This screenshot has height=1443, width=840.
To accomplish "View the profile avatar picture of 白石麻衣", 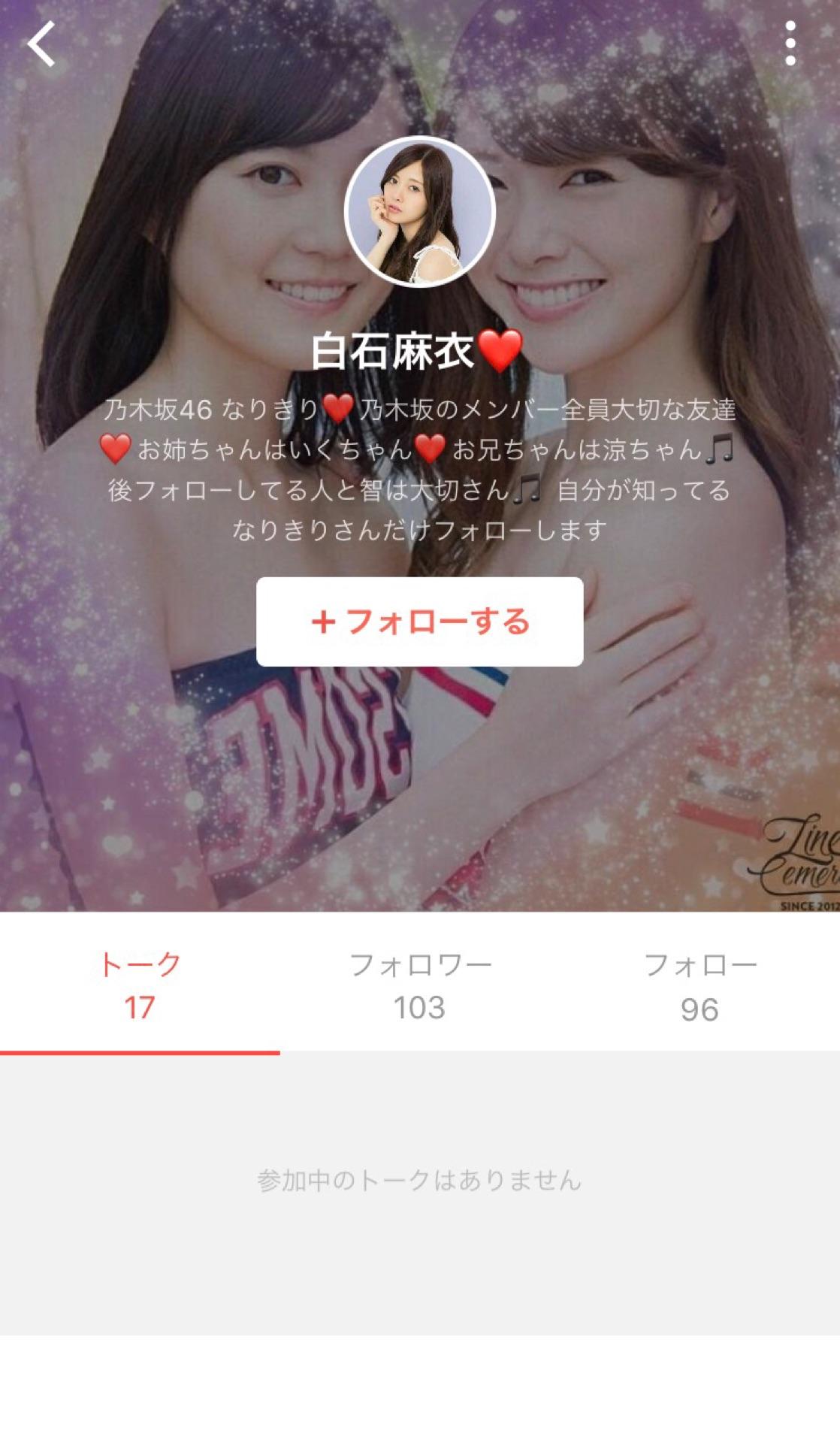I will click(x=419, y=210).
